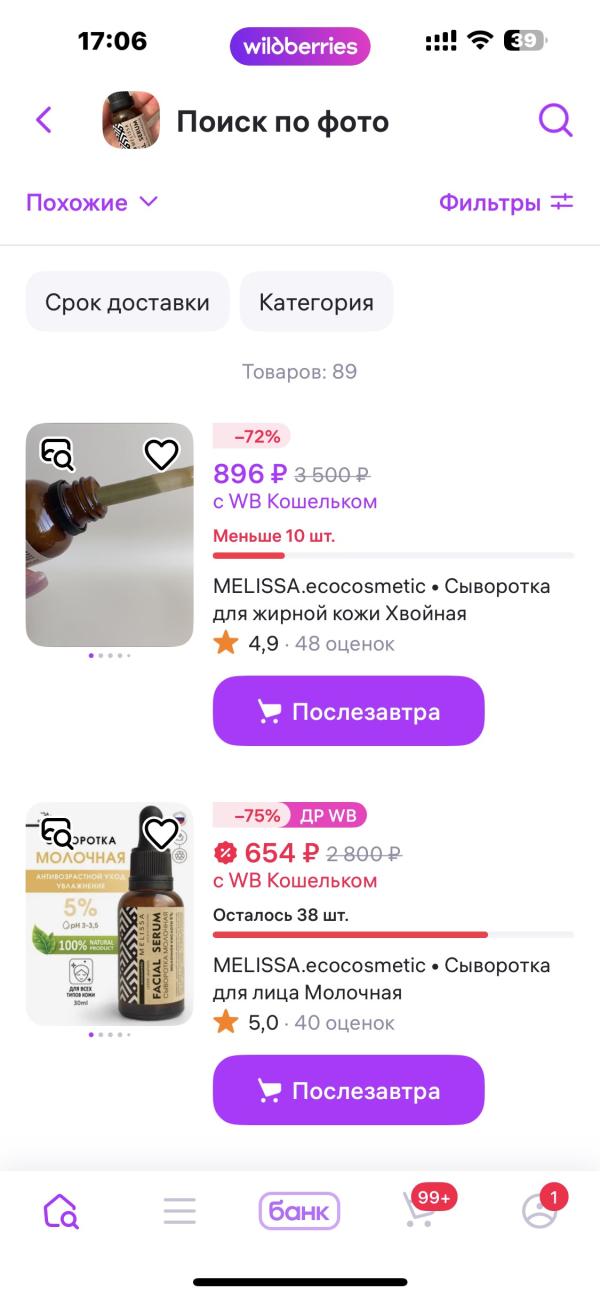This screenshot has width=600, height=1298.
Task: Open the банк tab
Action: (x=300, y=1211)
